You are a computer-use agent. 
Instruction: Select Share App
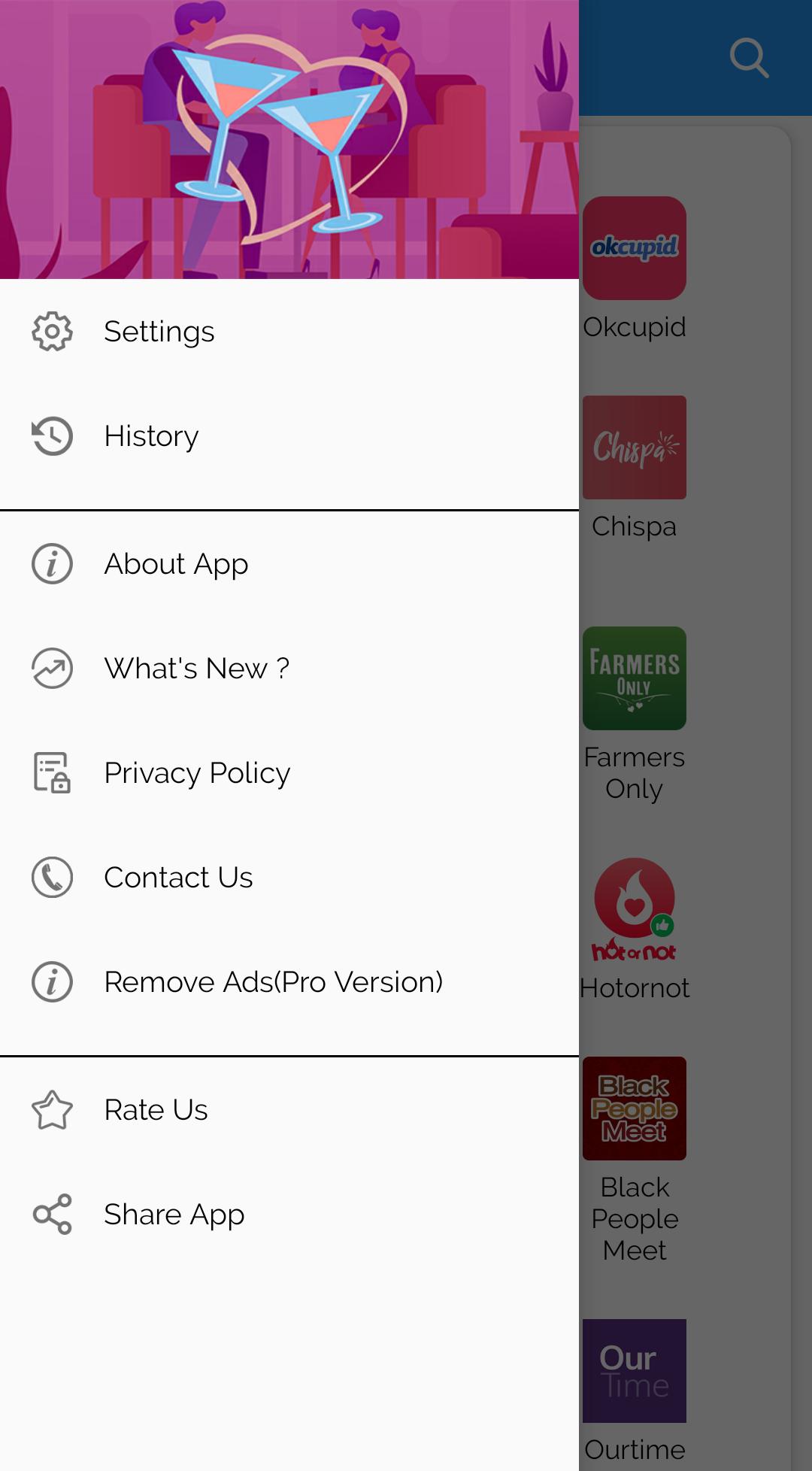point(174,1215)
